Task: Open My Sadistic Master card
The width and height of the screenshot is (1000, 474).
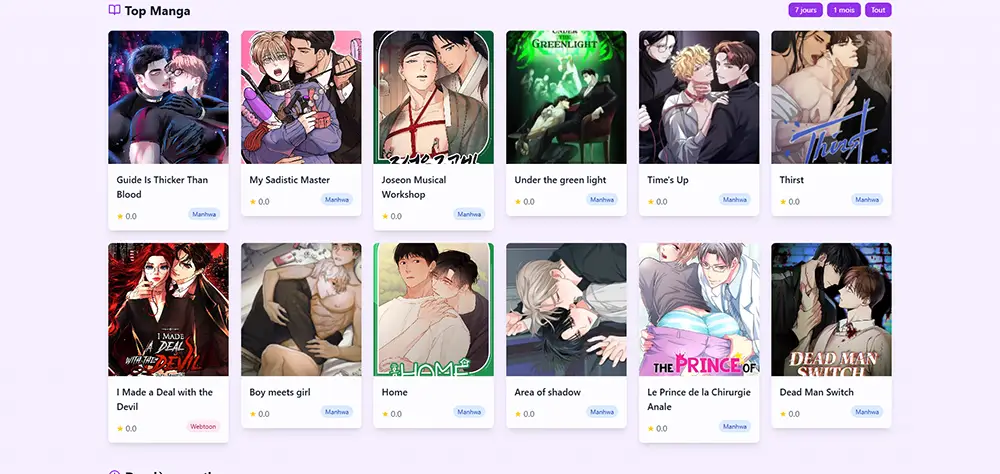Action: pos(300,100)
